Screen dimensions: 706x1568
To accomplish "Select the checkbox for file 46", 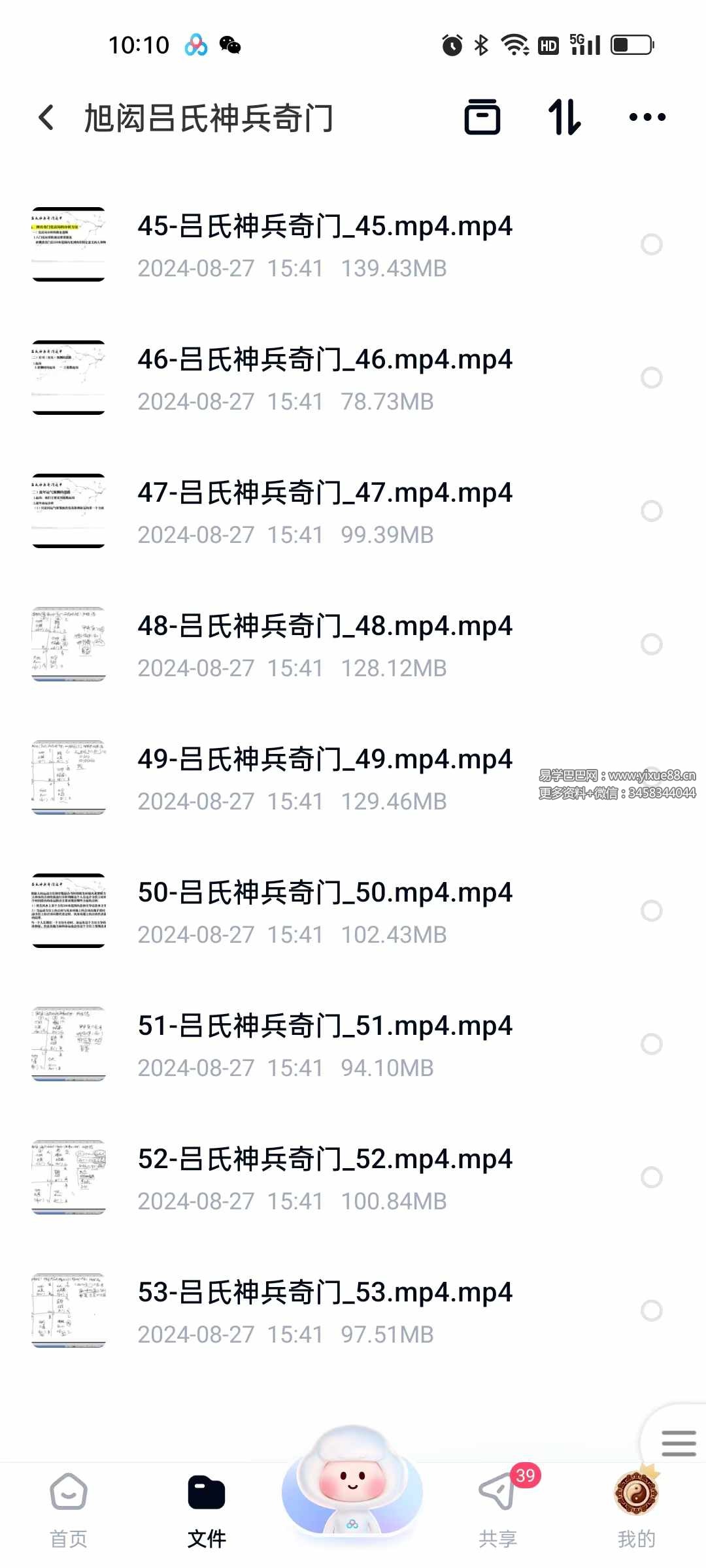I will [x=652, y=378].
